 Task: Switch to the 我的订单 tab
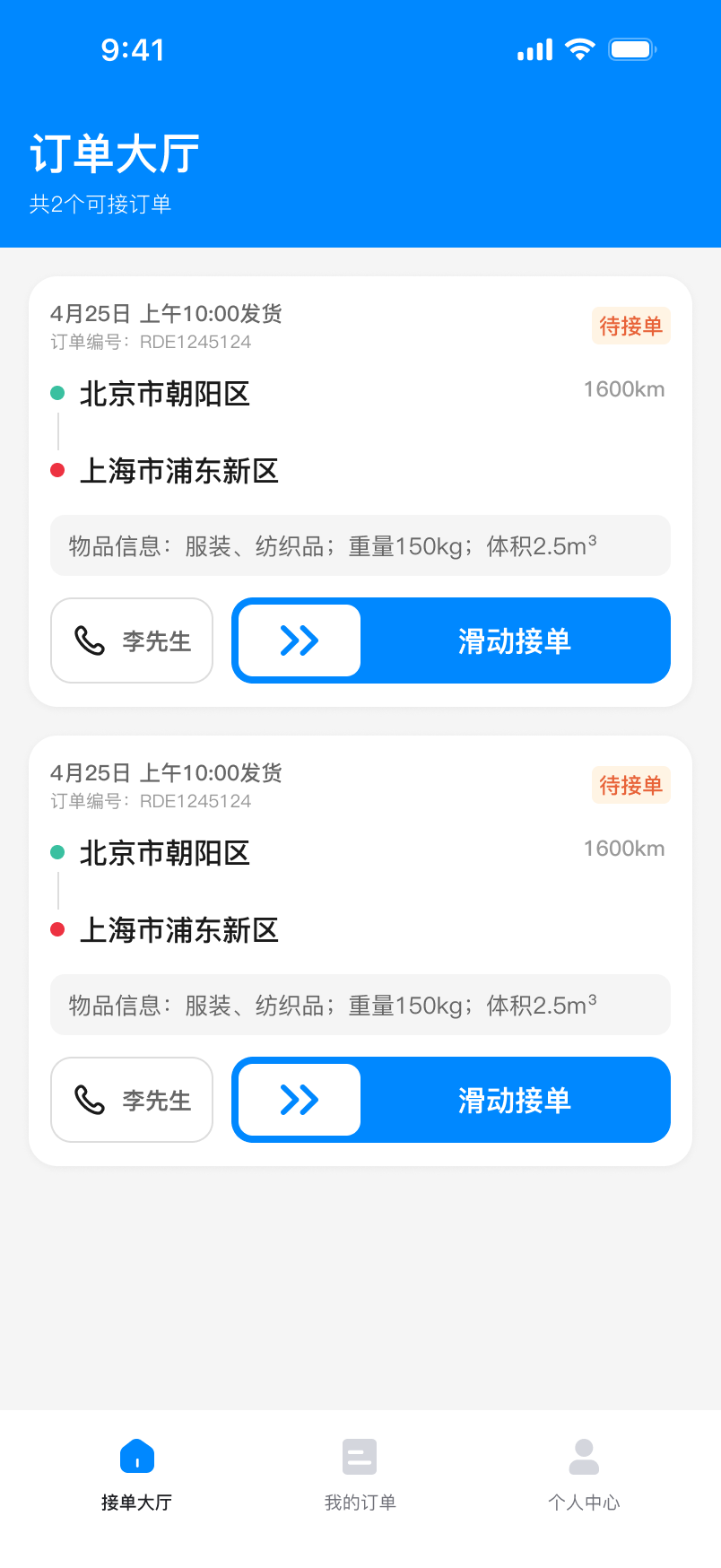[360, 1475]
